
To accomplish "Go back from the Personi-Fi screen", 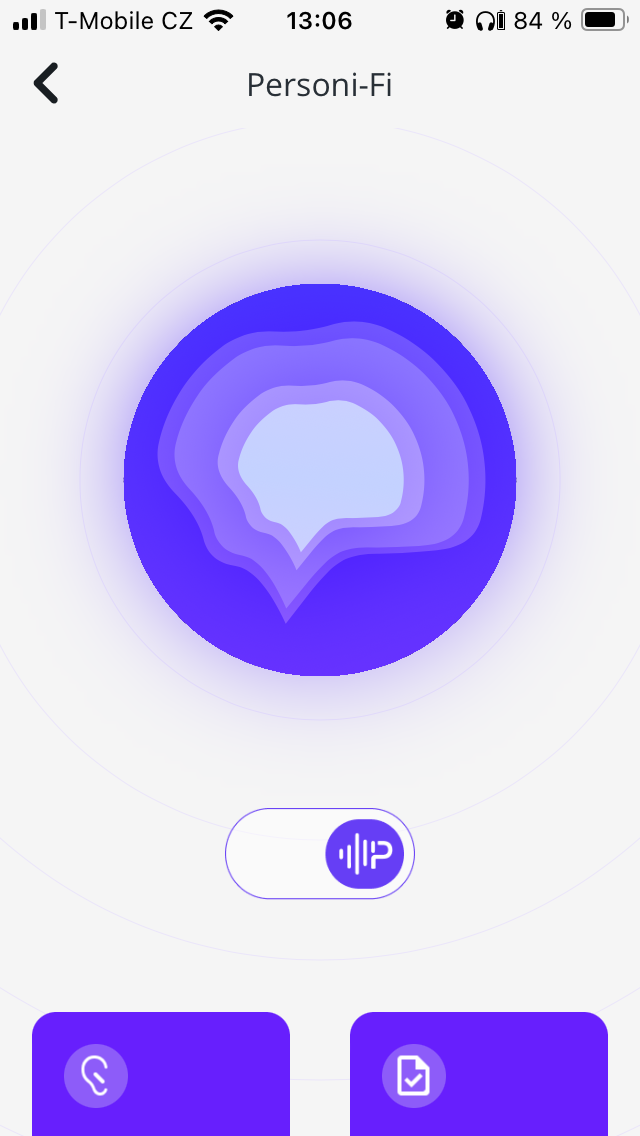I will tap(46, 84).
